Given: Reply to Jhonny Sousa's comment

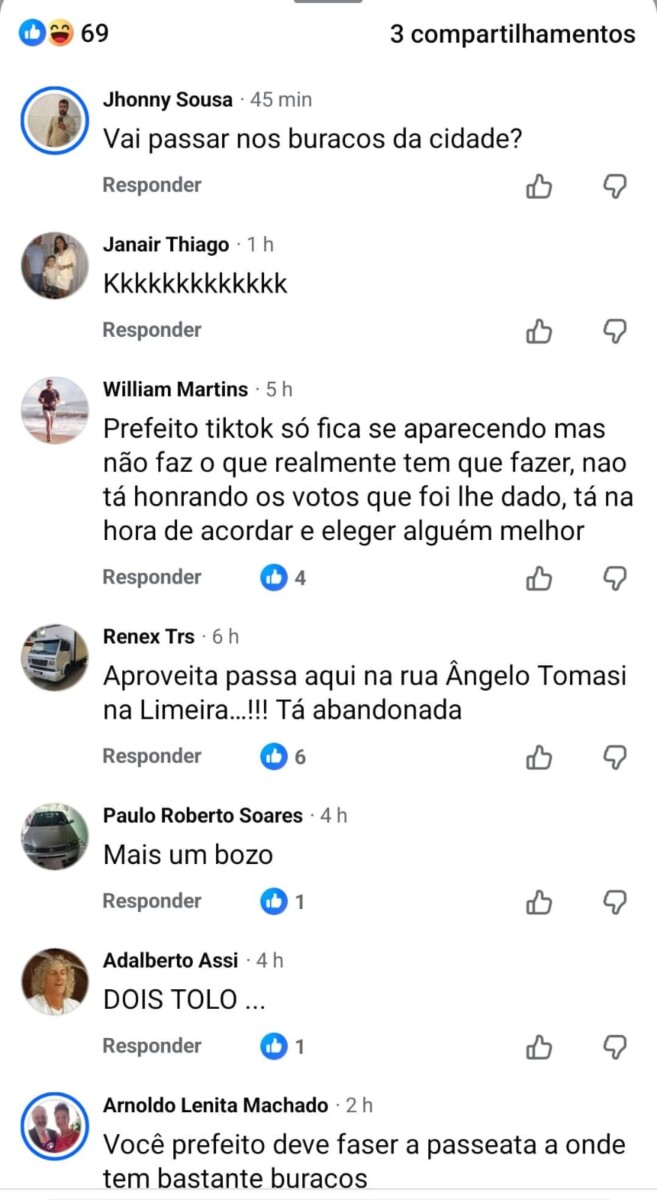Looking at the screenshot, I should click(x=152, y=185).
